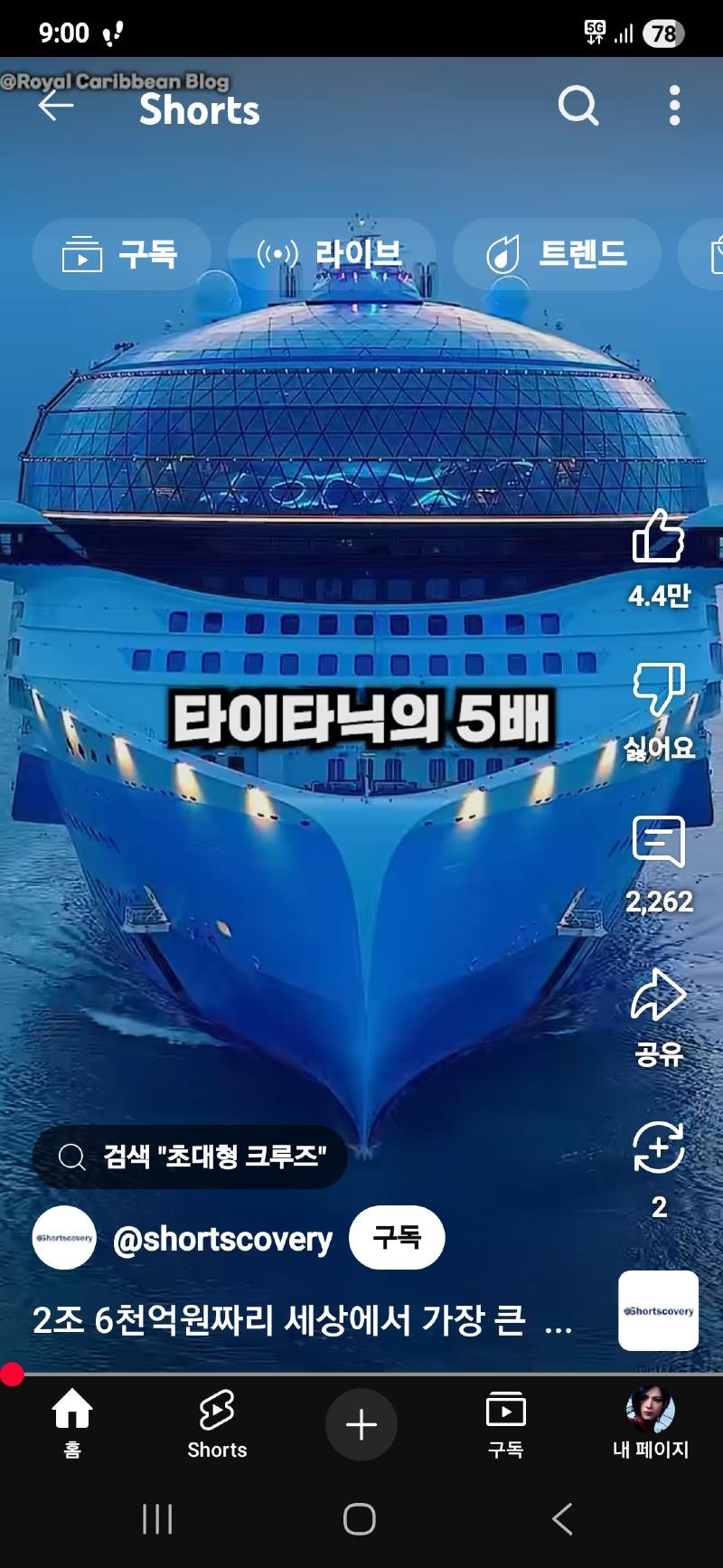Open the @shortscovery channel
Viewport: 723px width, 1568px height.
(x=222, y=1239)
